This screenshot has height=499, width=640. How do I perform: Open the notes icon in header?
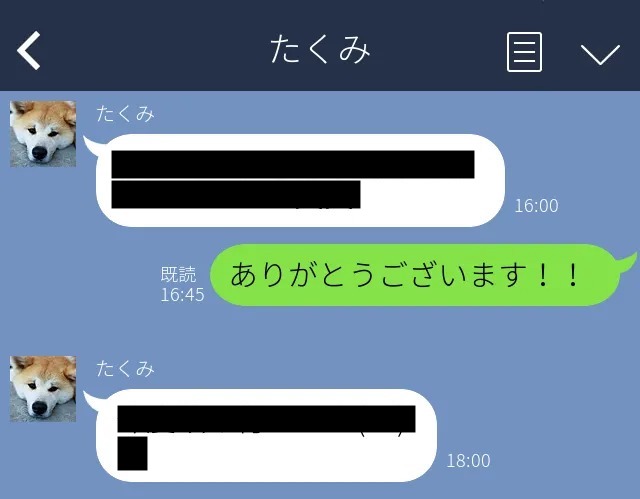(524, 52)
